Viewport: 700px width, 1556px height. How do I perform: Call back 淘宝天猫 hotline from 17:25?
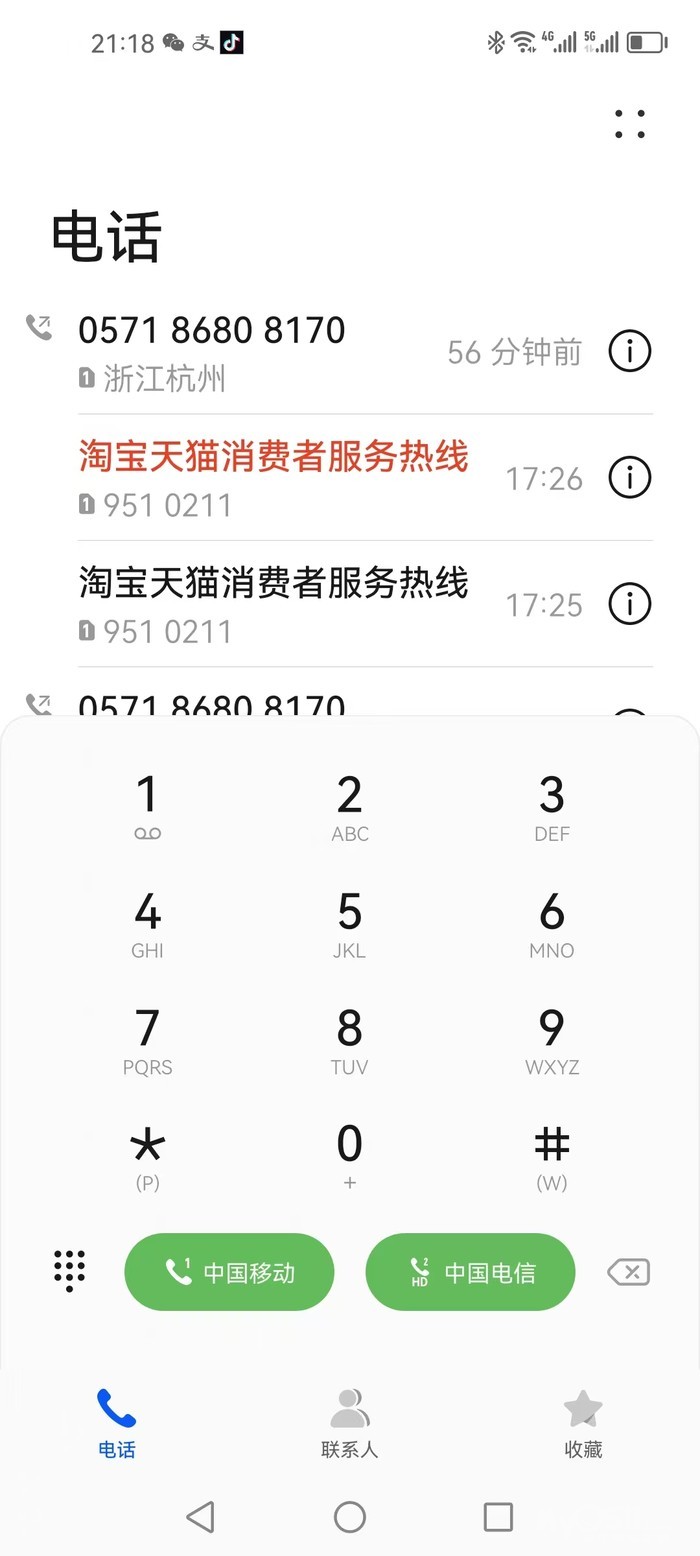click(x=272, y=603)
